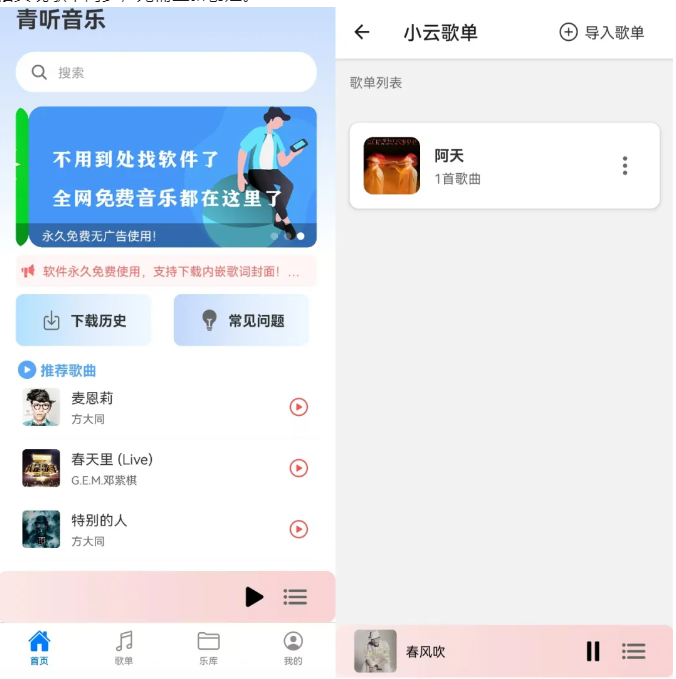This screenshot has width=676, height=679.
Task: Switch to the 乐库 tab
Action: [208, 648]
